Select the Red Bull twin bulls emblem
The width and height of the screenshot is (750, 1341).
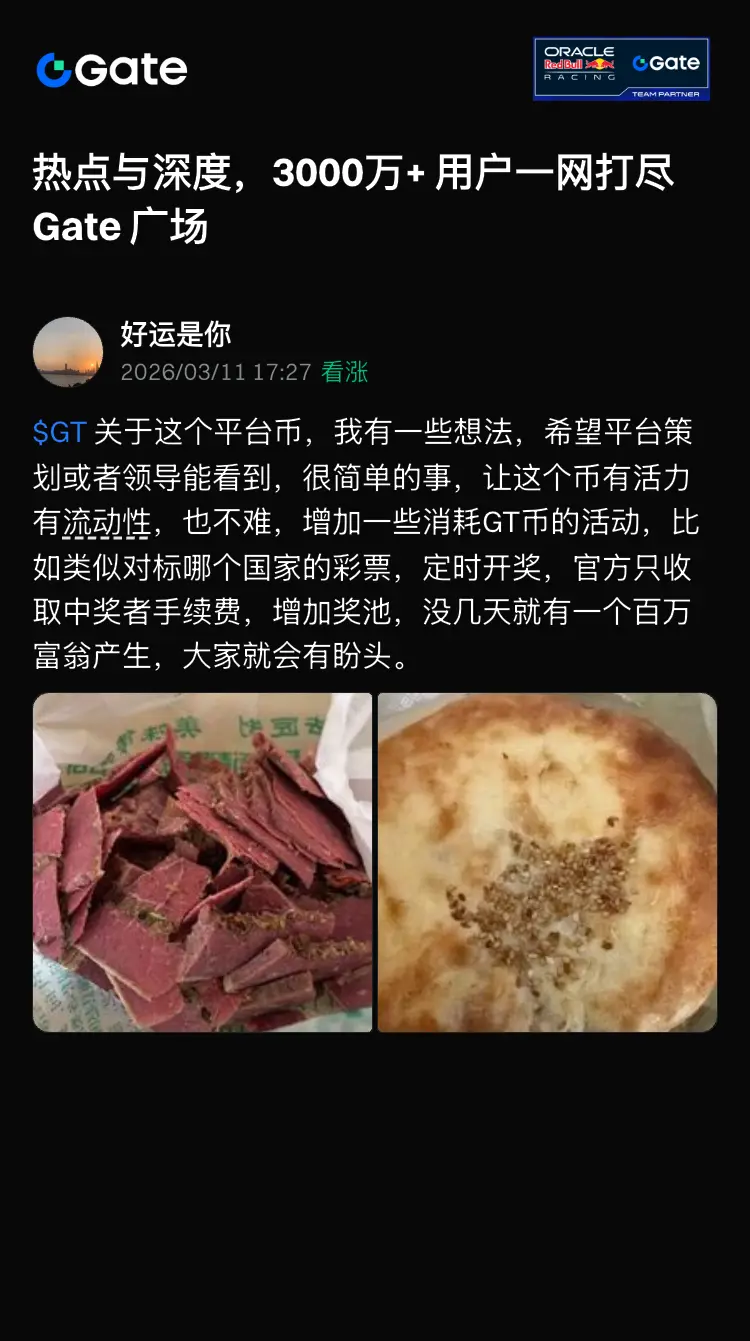click(x=600, y=64)
